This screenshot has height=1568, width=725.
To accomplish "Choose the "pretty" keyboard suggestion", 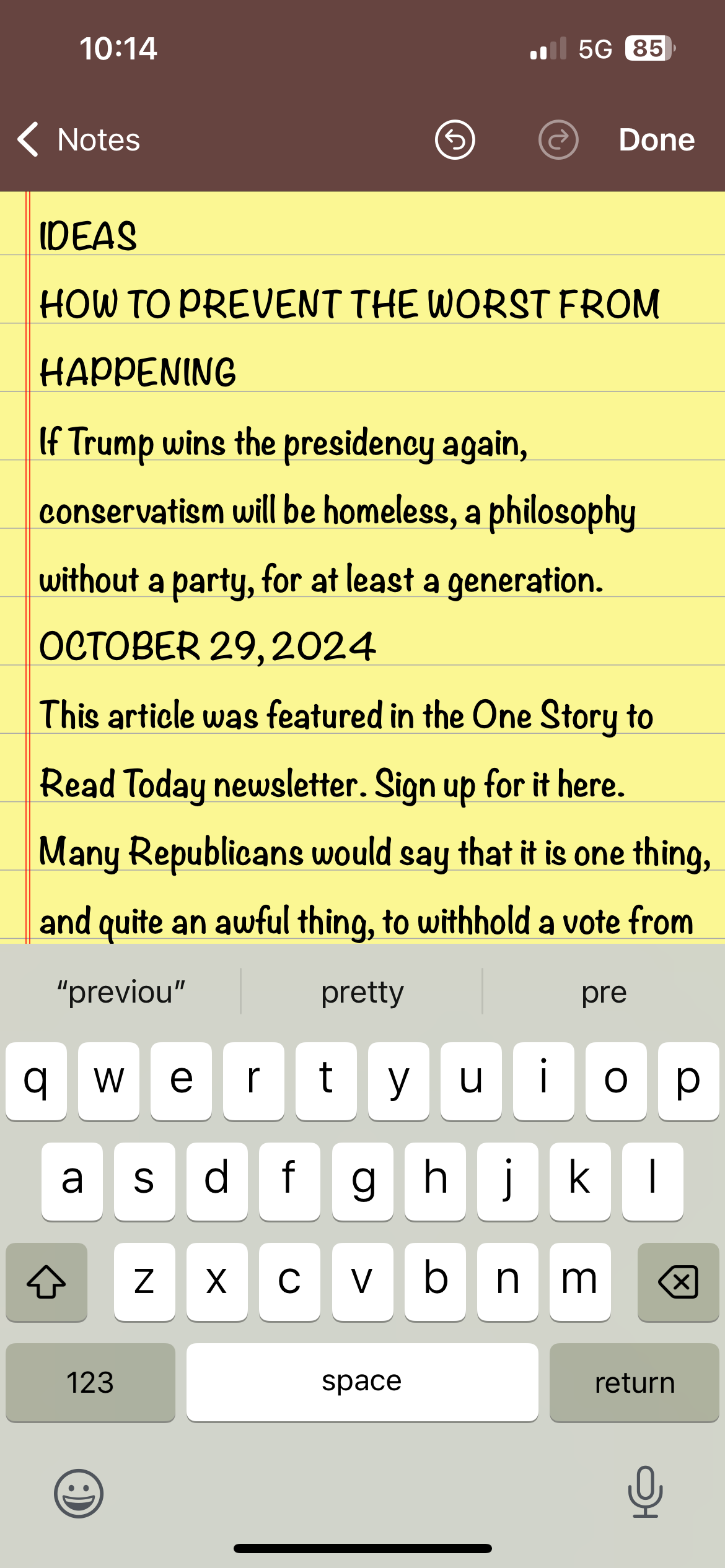I will 362,992.
